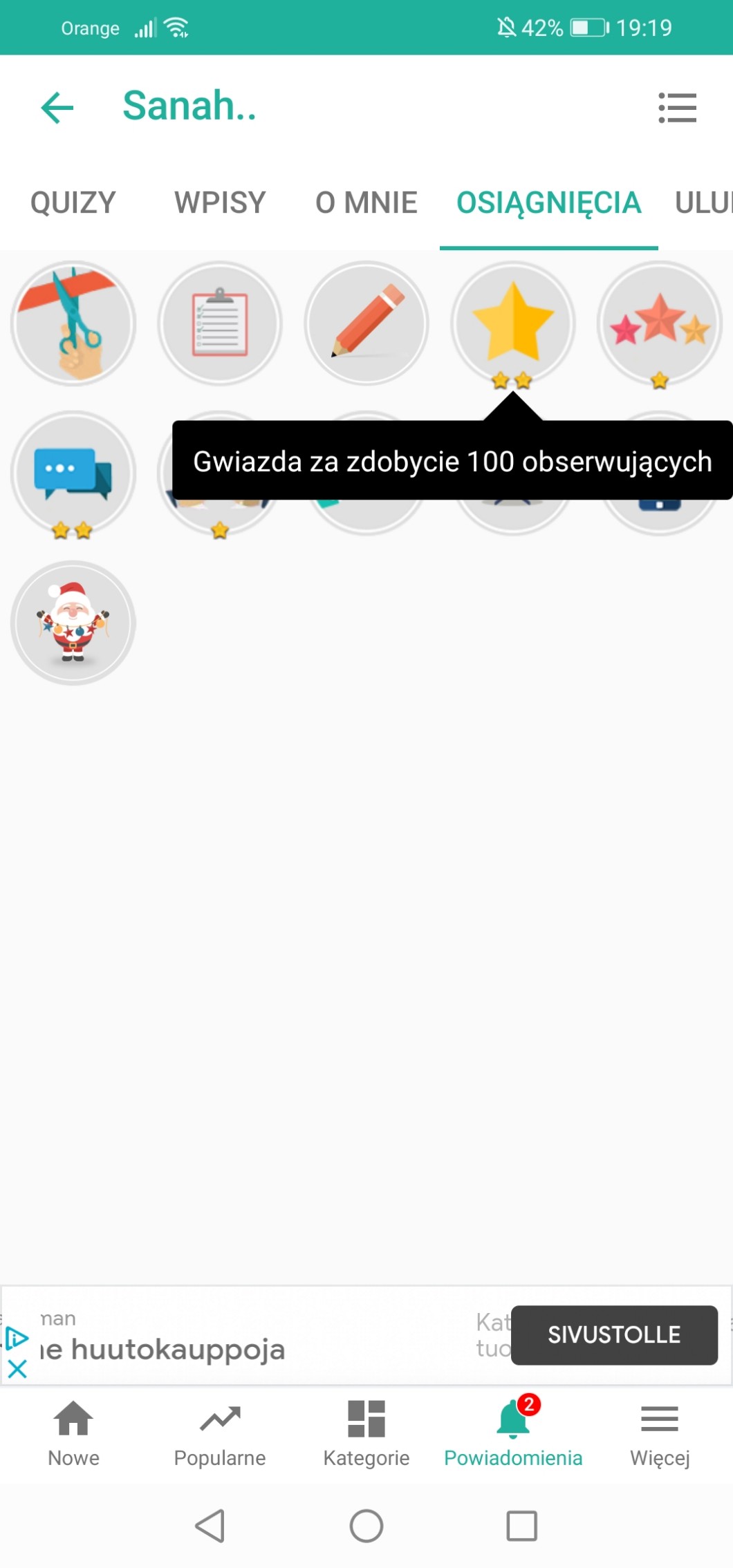Tap the single yellow star badge
The width and height of the screenshot is (733, 1568).
coord(513,322)
